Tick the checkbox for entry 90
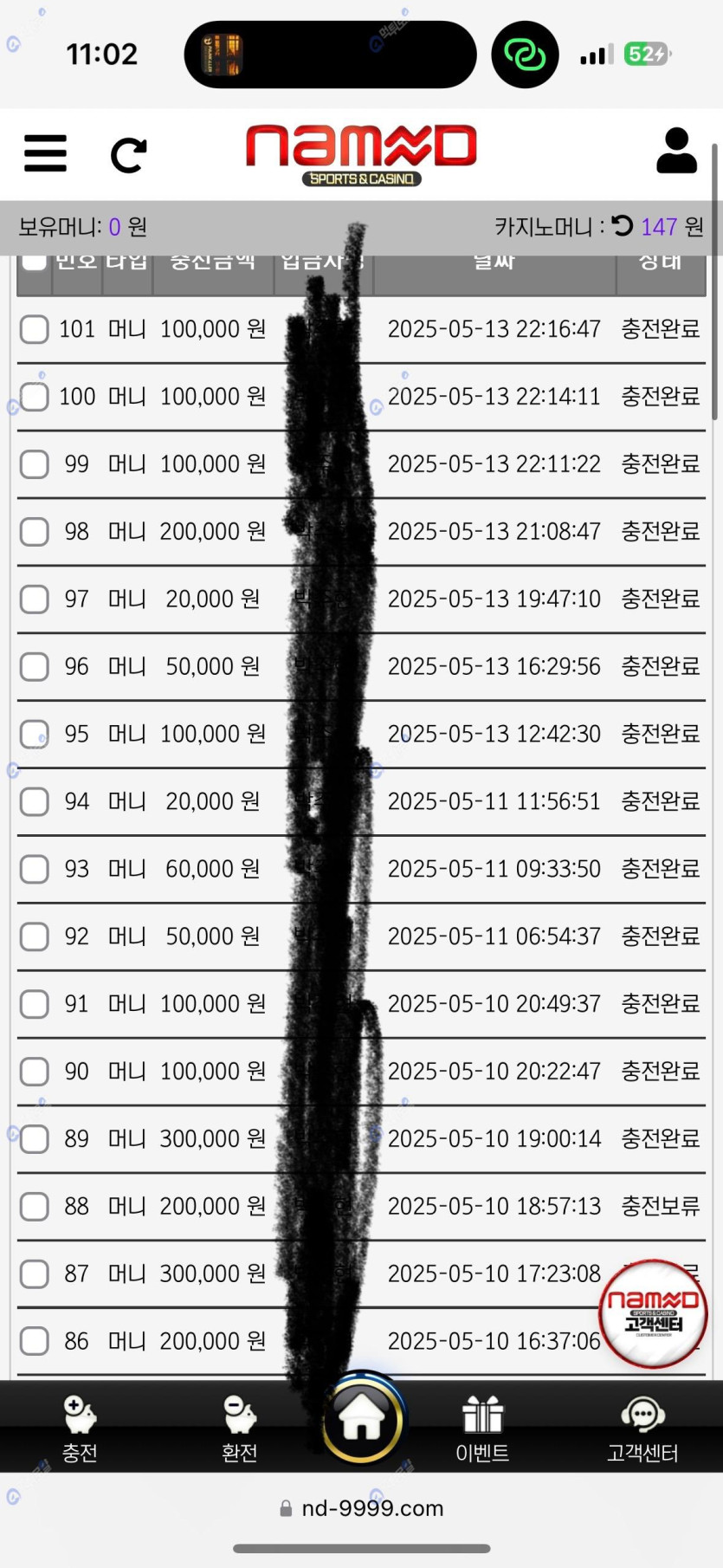 [x=35, y=1072]
